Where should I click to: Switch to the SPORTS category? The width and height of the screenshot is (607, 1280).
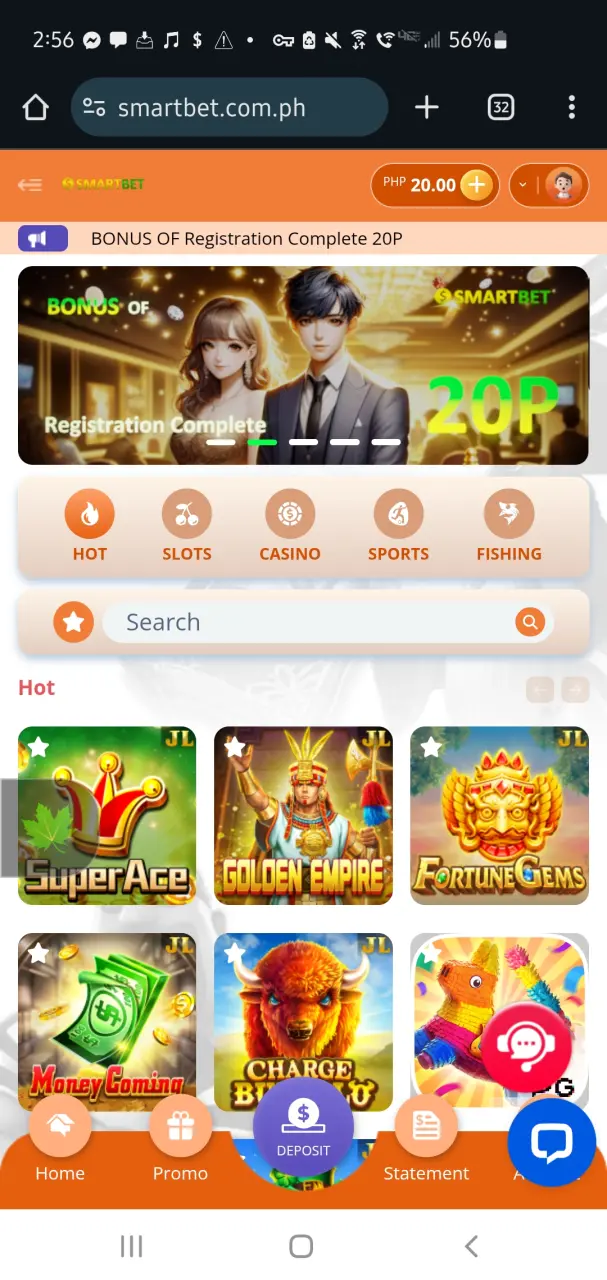click(398, 527)
